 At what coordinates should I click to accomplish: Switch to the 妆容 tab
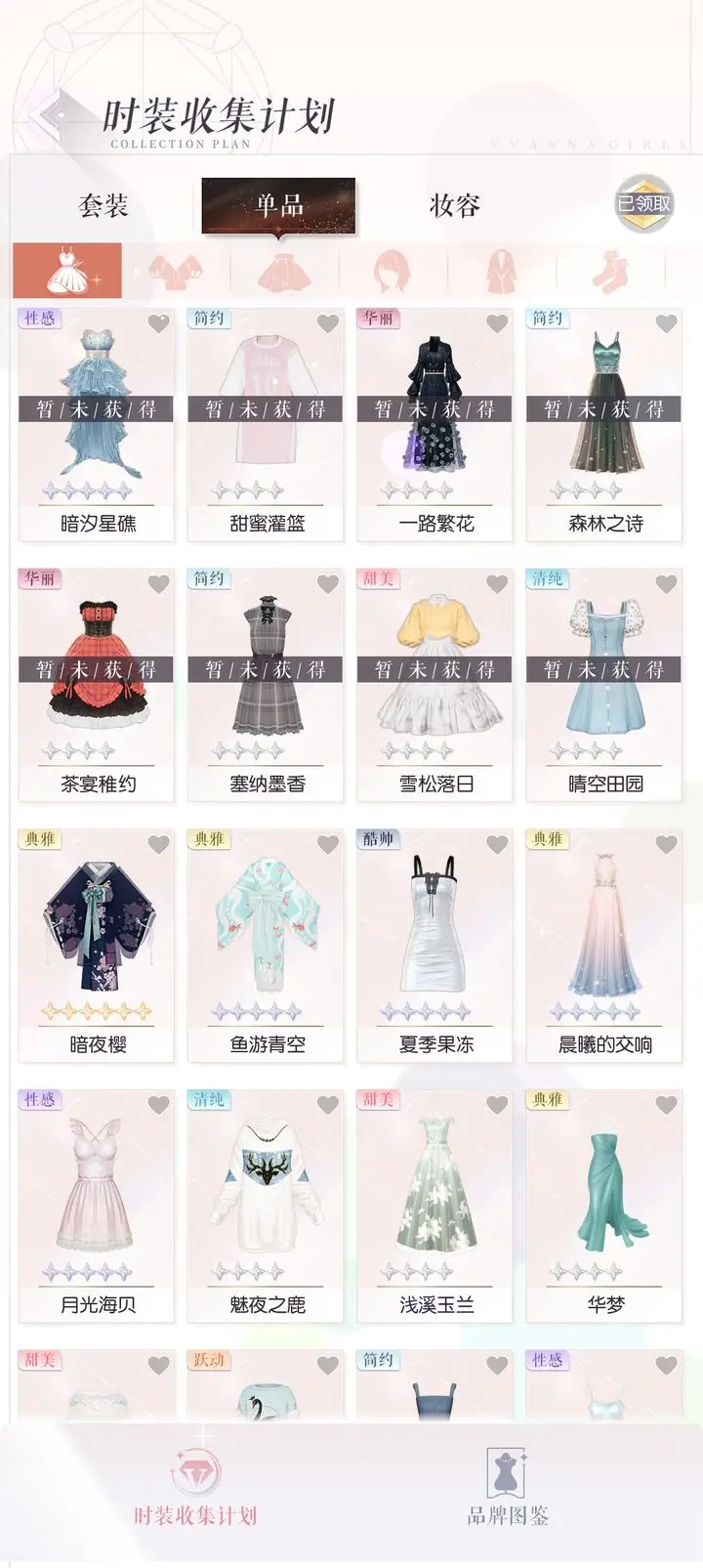(x=454, y=205)
